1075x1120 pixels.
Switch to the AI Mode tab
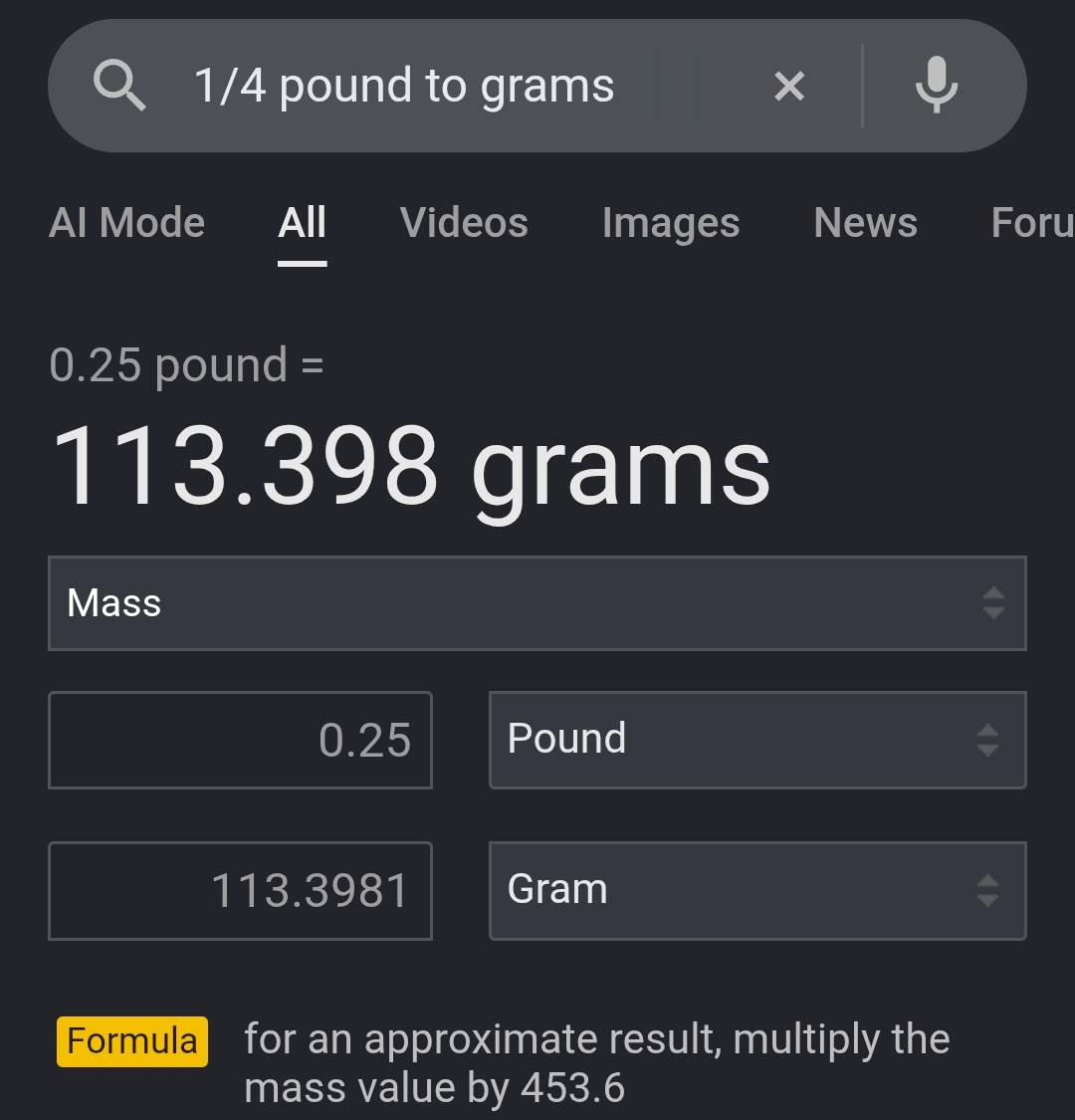pos(127,222)
